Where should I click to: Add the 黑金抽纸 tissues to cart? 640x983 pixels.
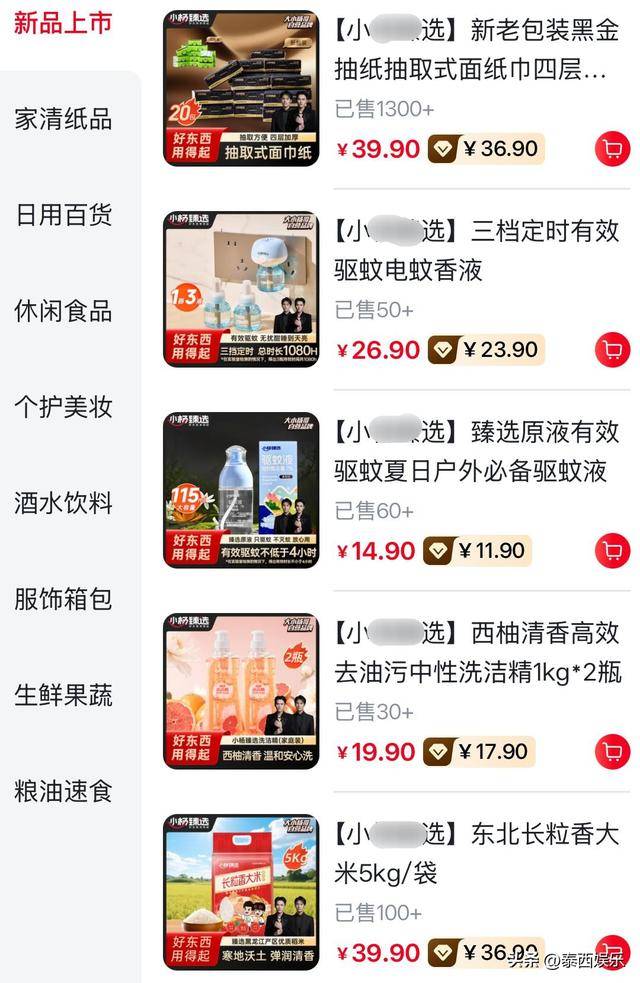612,149
